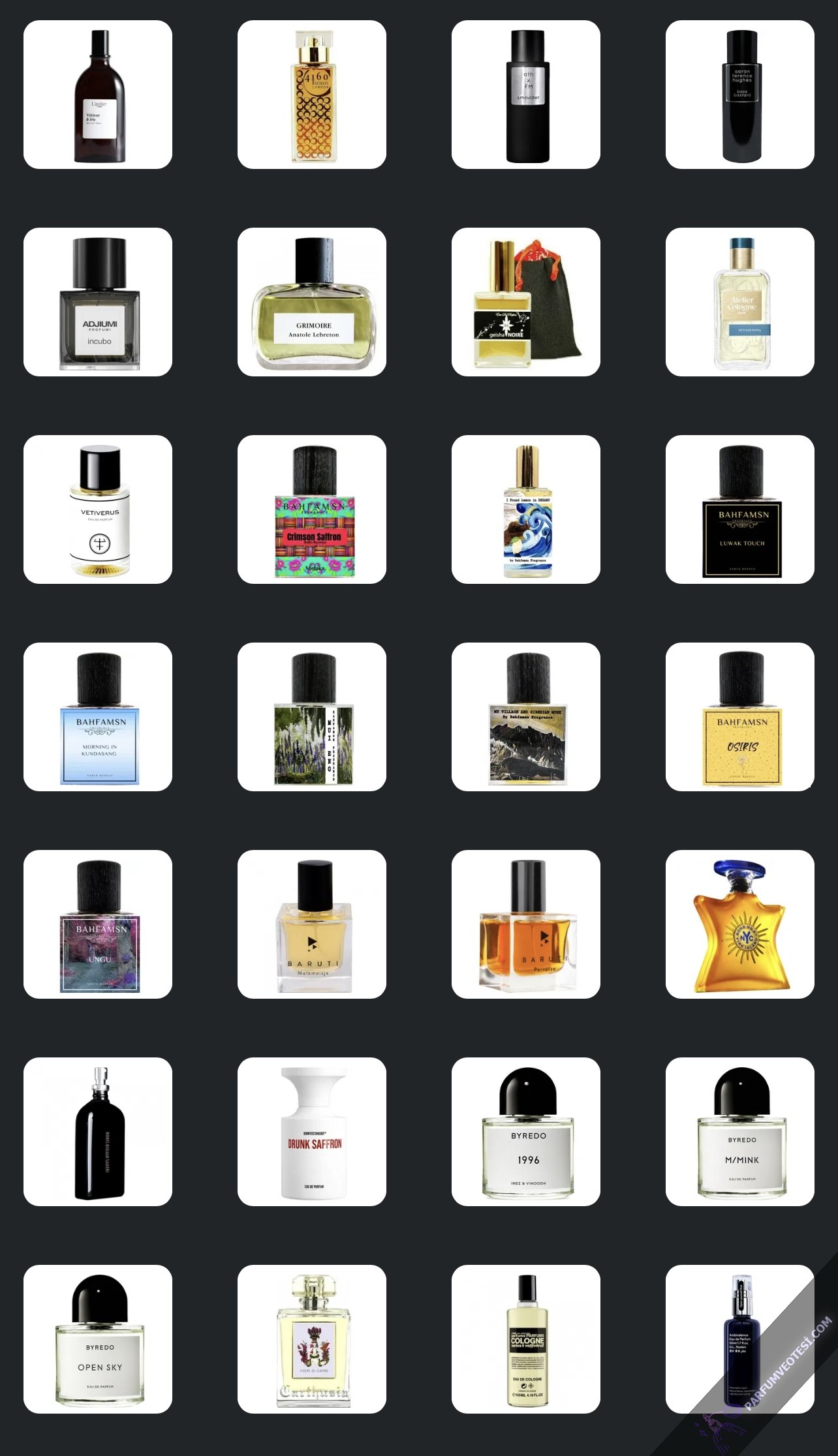View Bahfamsn Morning in Kundasang
The height and width of the screenshot is (1456, 838).
(98, 717)
